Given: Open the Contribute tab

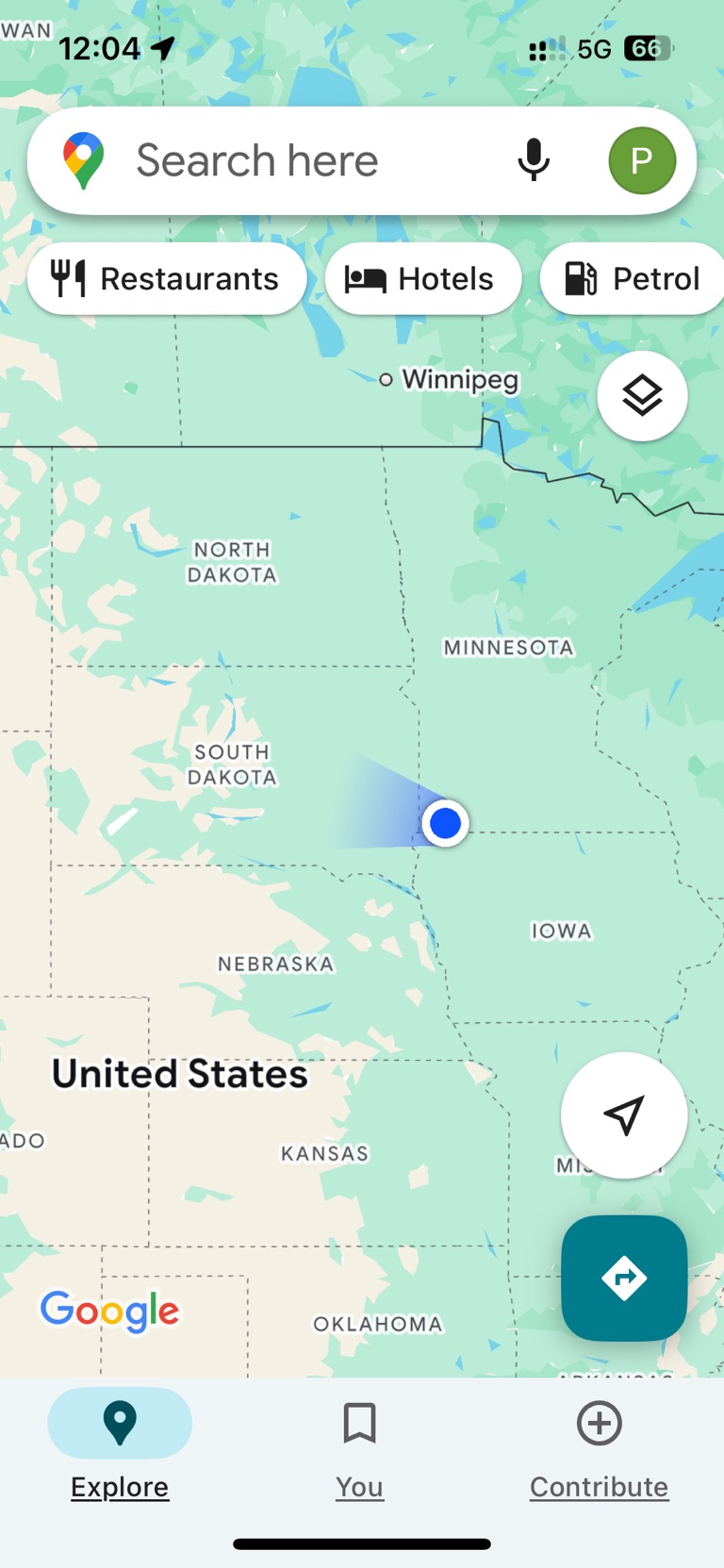Looking at the screenshot, I should [x=599, y=1444].
